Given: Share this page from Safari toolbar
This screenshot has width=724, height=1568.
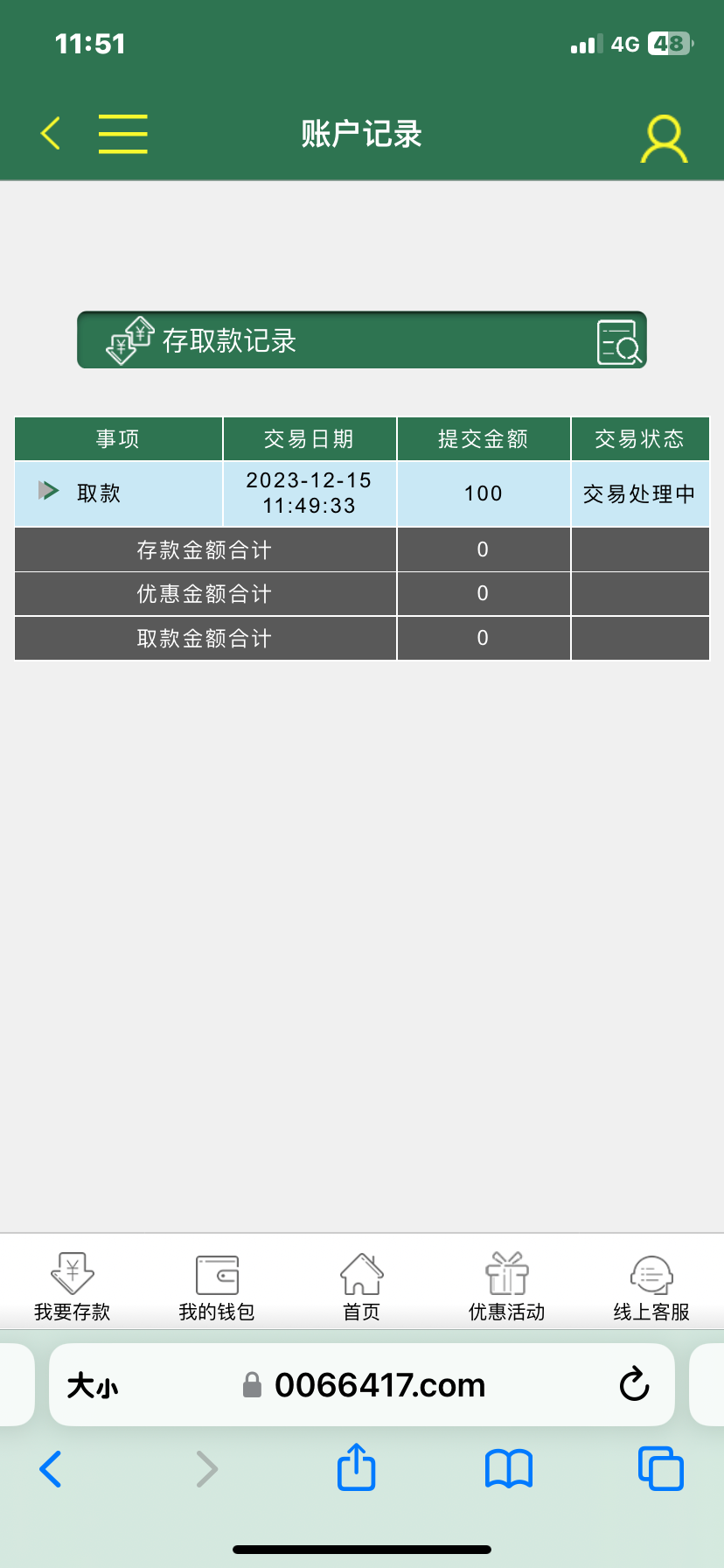Looking at the screenshot, I should pos(356,1467).
